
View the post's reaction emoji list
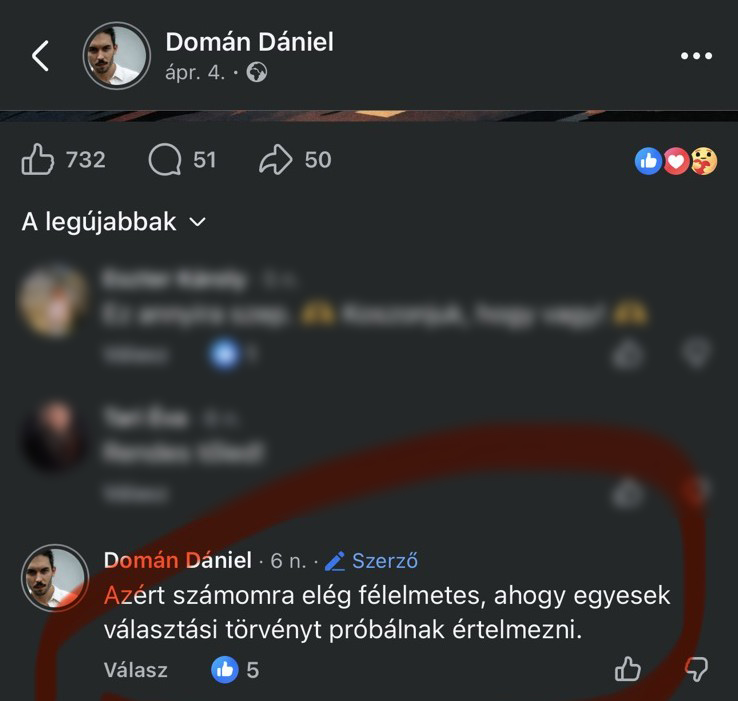(676, 161)
